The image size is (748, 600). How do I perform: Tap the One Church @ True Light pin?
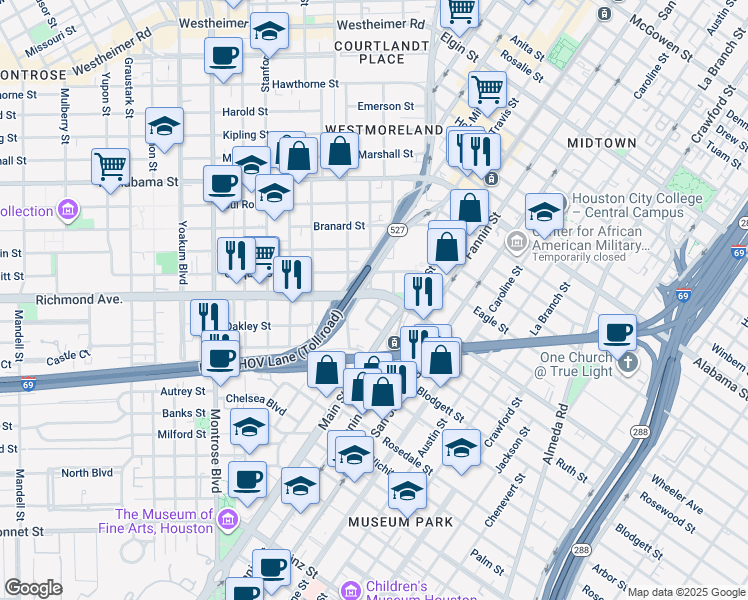(628, 363)
